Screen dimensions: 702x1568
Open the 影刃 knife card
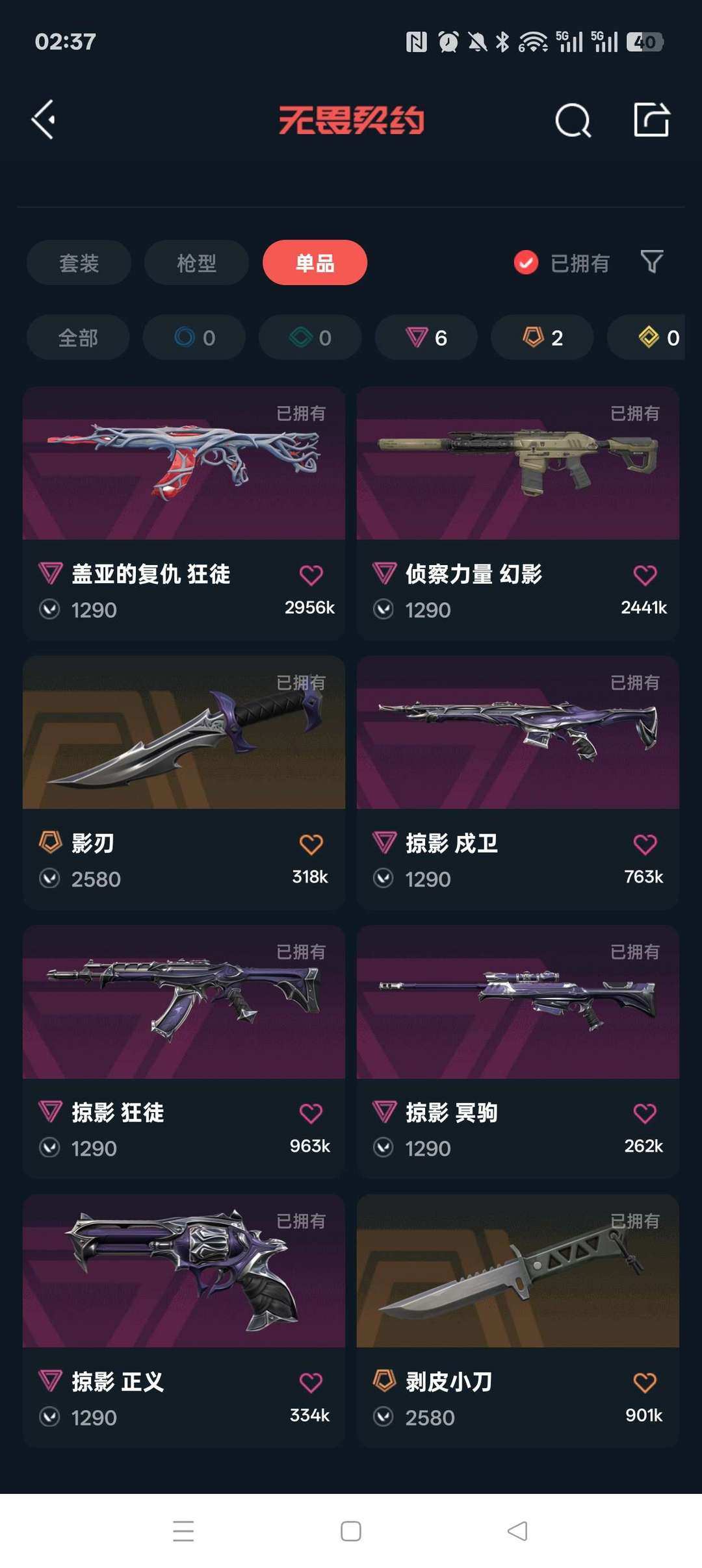[x=184, y=783]
